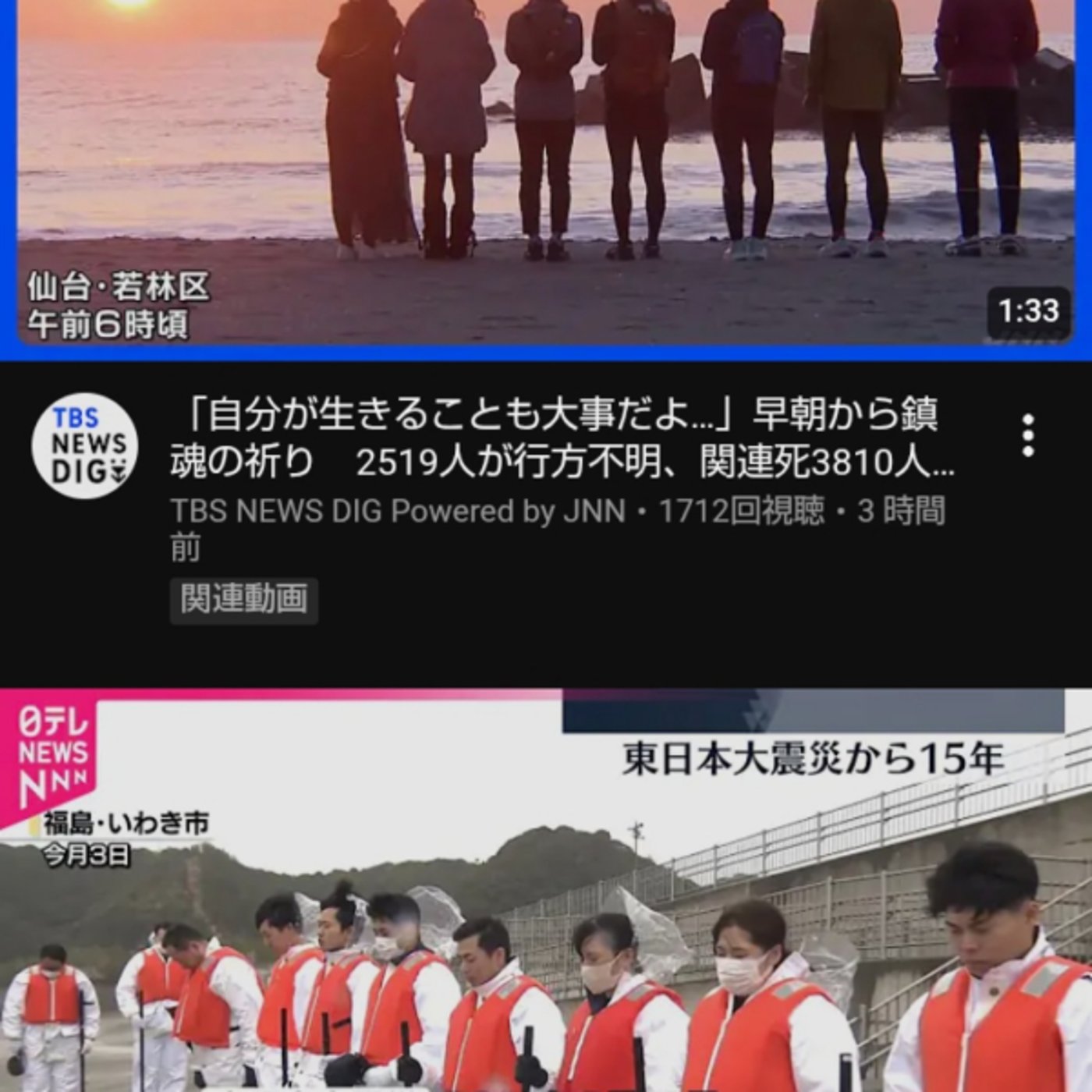Tap the 関連動画 chip
This screenshot has height=1092, width=1092.
(x=243, y=600)
